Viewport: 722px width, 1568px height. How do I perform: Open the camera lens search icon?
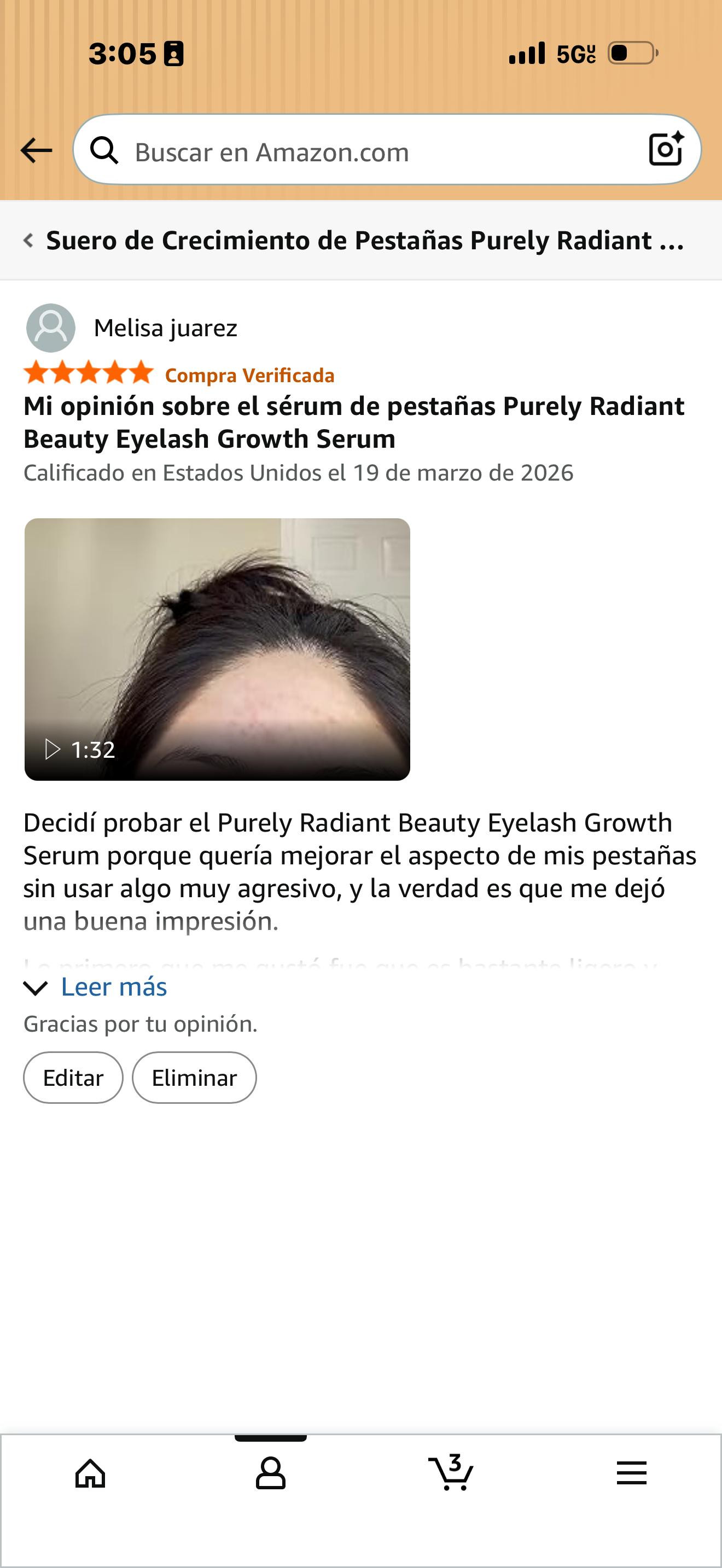point(666,149)
